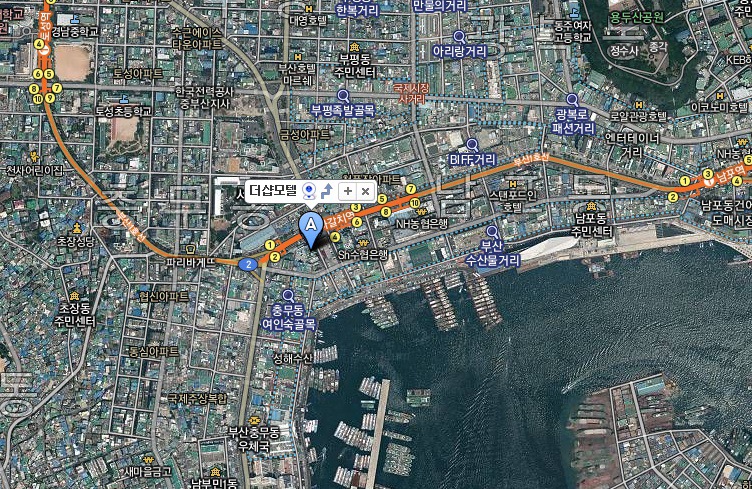Viewport: 752px width, 489px height.
Task: Open the 충무동 여인숙골목 search pin
Action: click(x=290, y=296)
